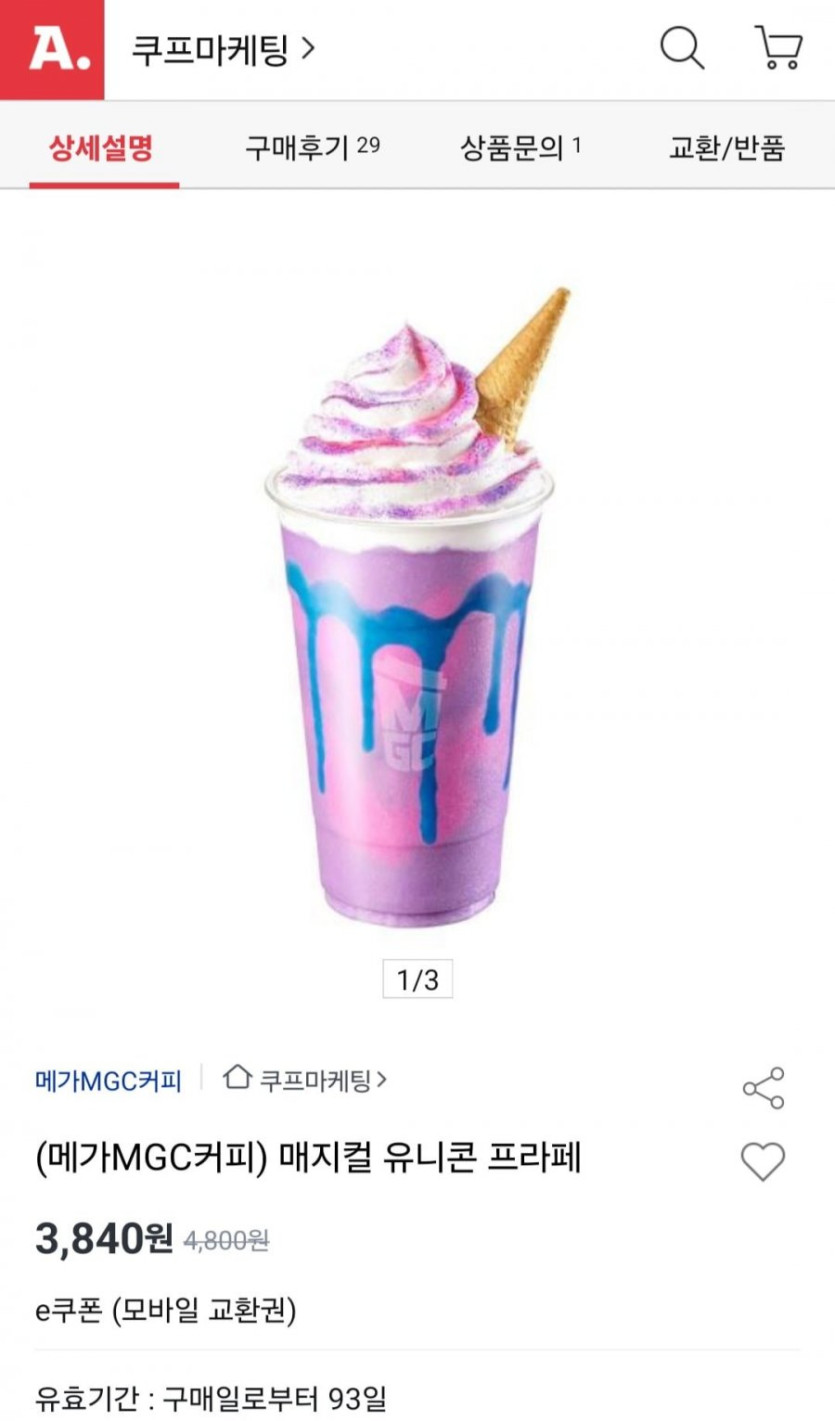Switch to the 구매후기 tab
The height and width of the screenshot is (1421, 835).
[312, 149]
